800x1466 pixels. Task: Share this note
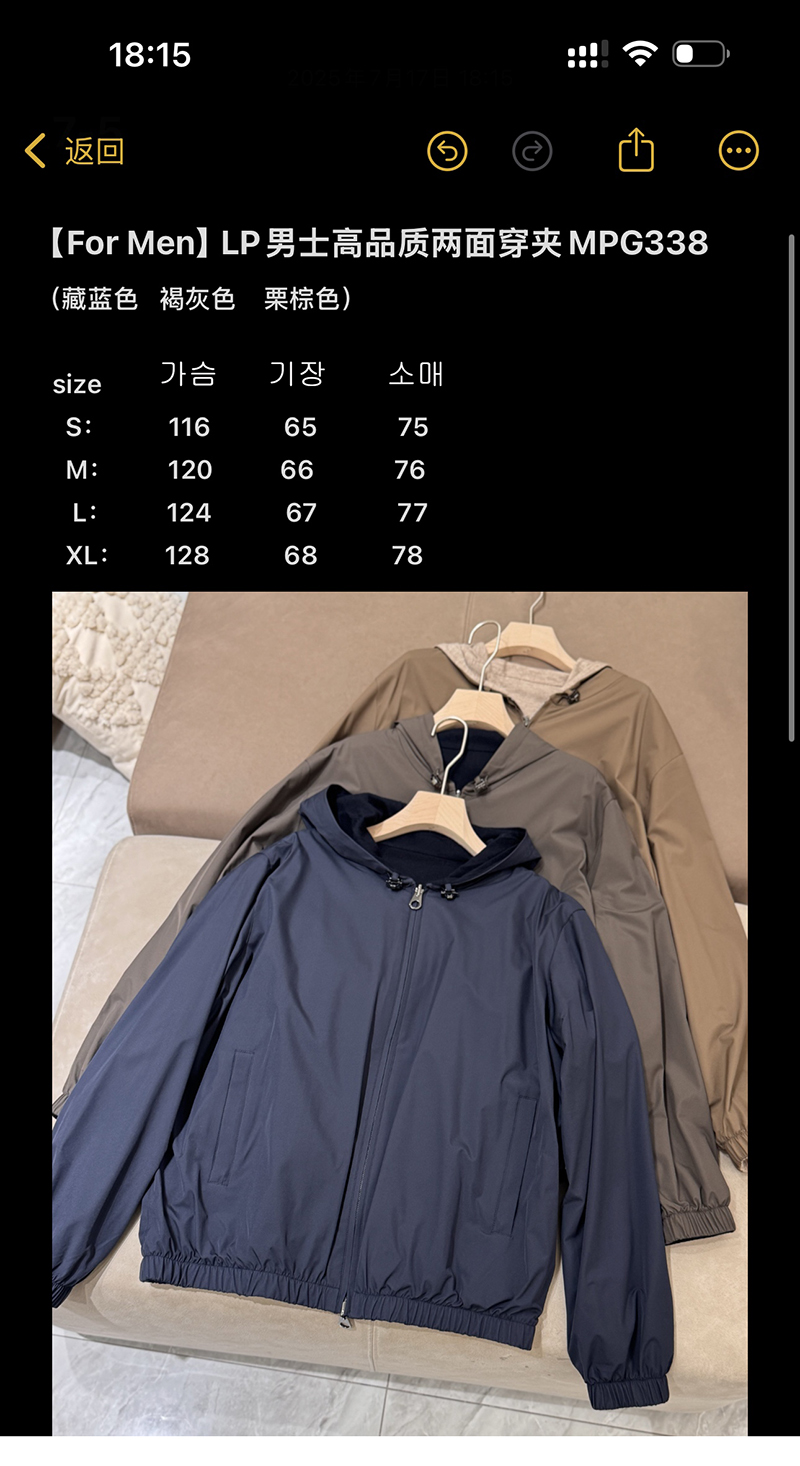coord(636,151)
